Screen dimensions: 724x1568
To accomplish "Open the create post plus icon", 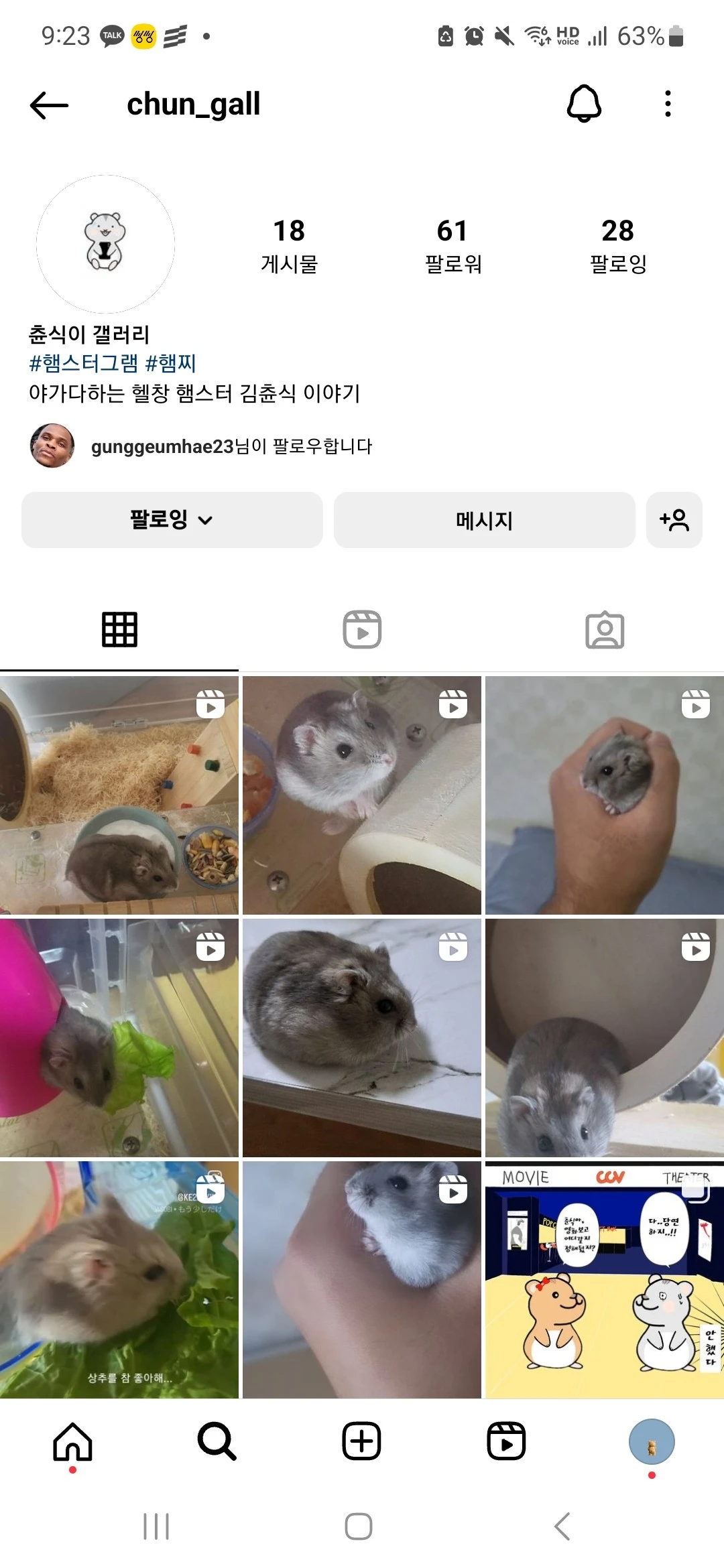I will tap(362, 1442).
